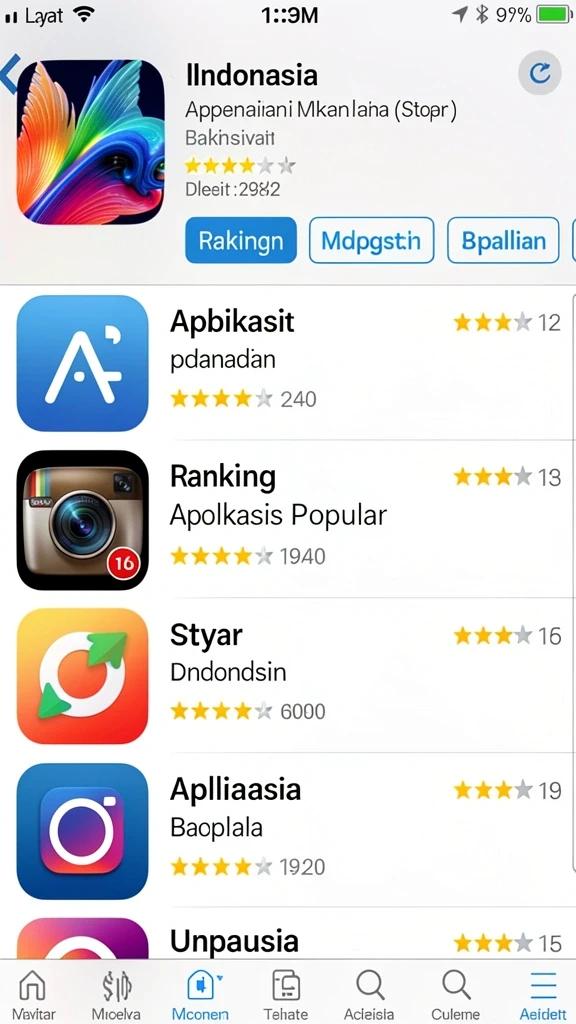The image size is (576, 1024).
Task: Go to the Culeme tab
Action: point(456,994)
